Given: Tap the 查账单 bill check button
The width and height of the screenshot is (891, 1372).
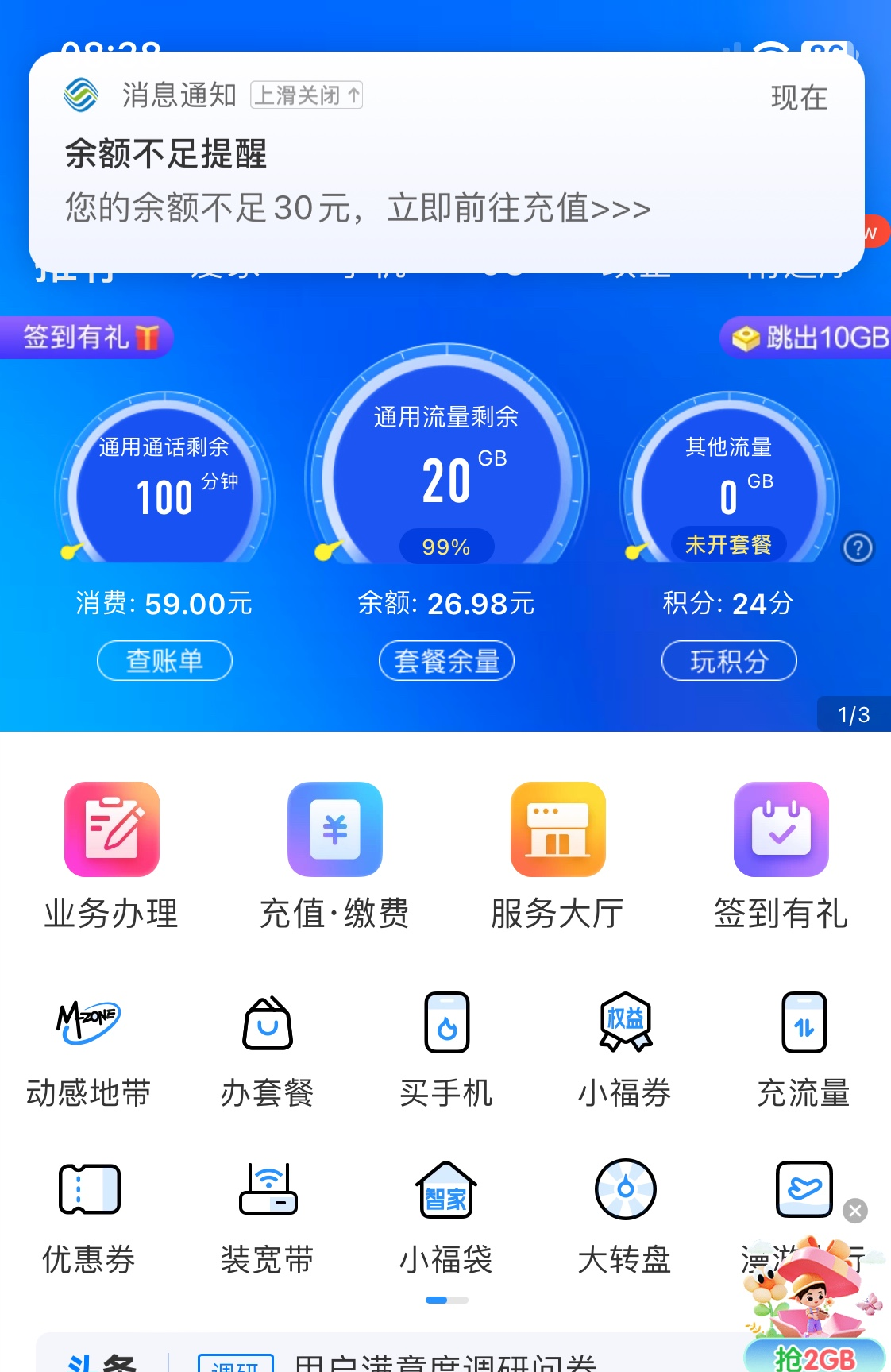Looking at the screenshot, I should tap(164, 660).
